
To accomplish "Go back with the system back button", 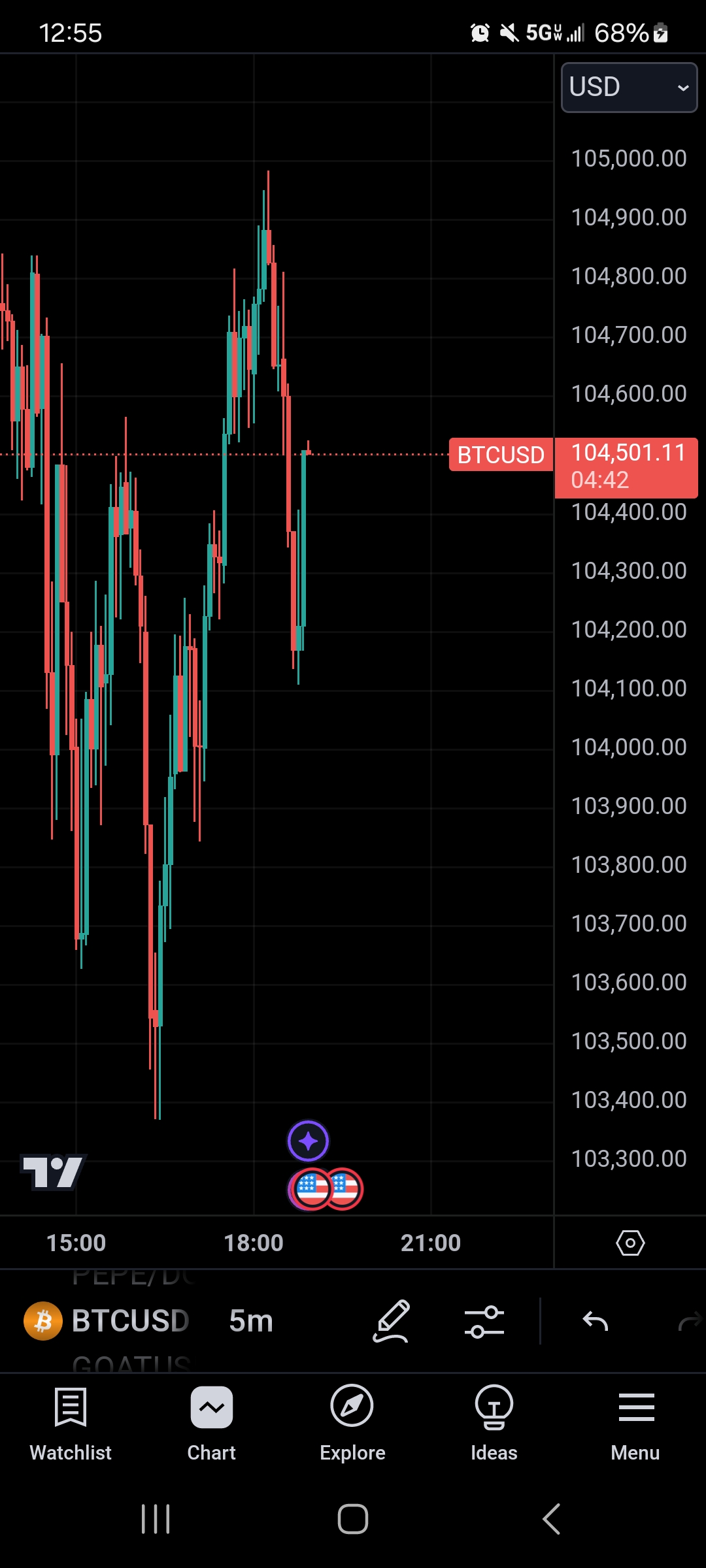I will pos(552,1519).
